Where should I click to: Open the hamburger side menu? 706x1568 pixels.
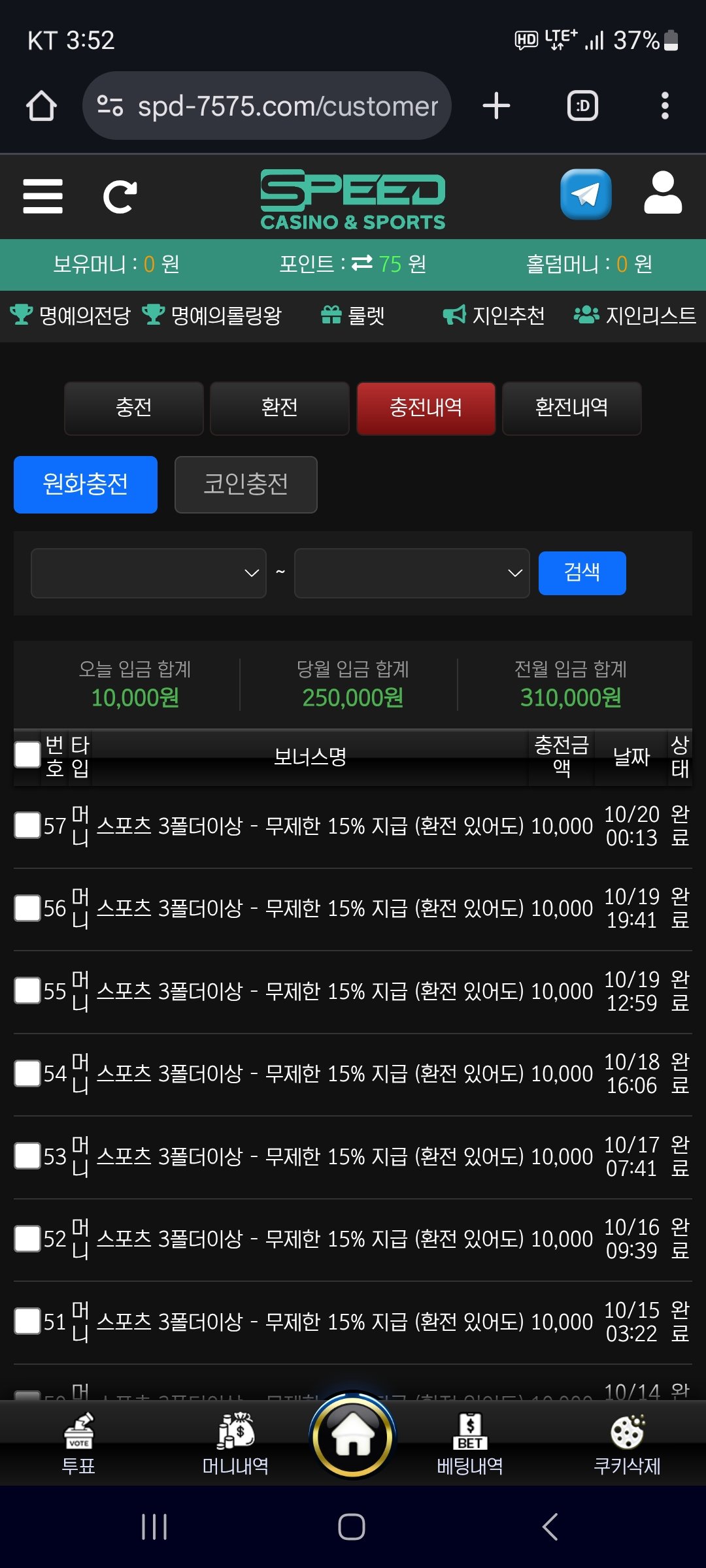42,196
